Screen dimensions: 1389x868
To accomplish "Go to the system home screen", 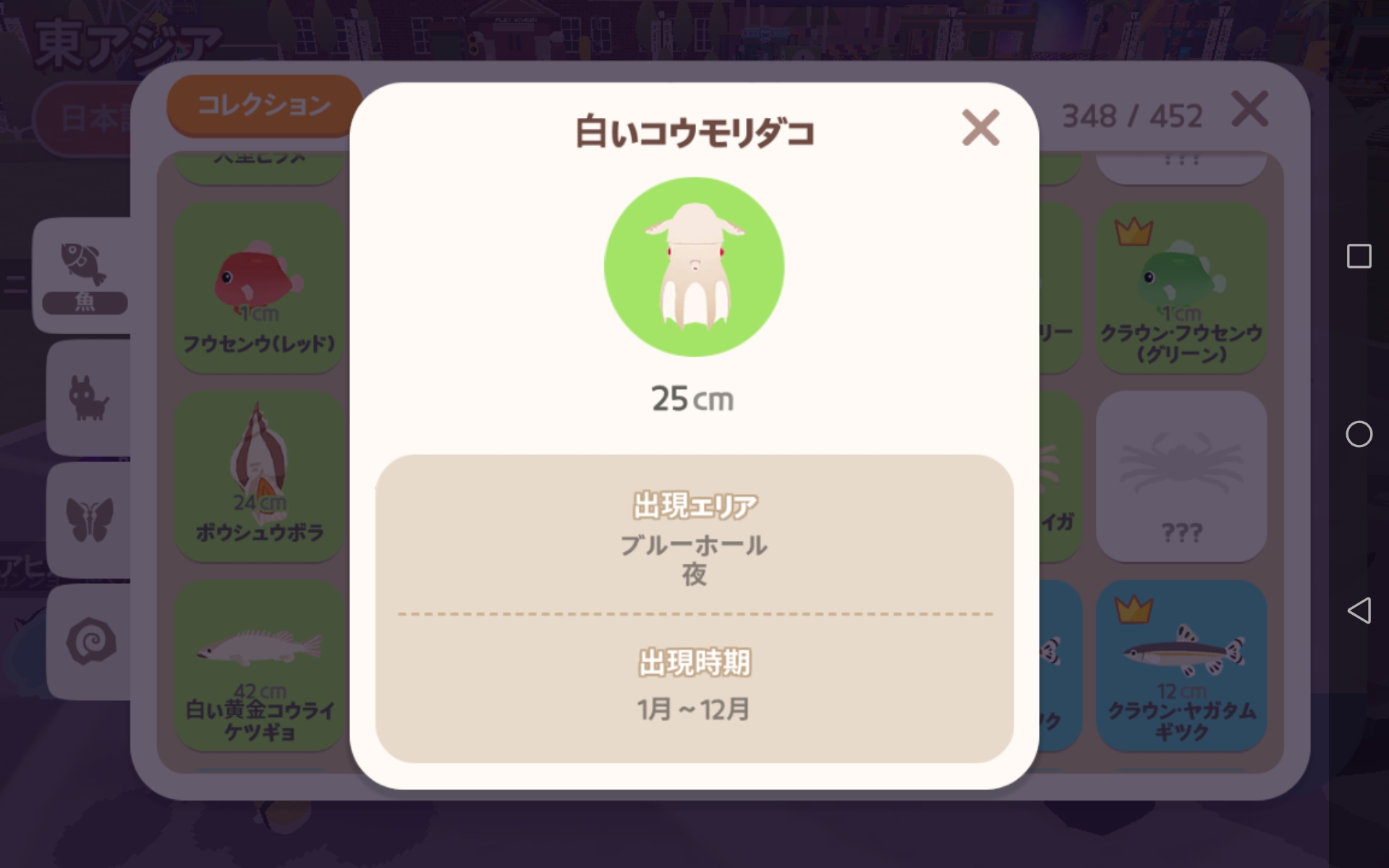I will (x=1359, y=434).
